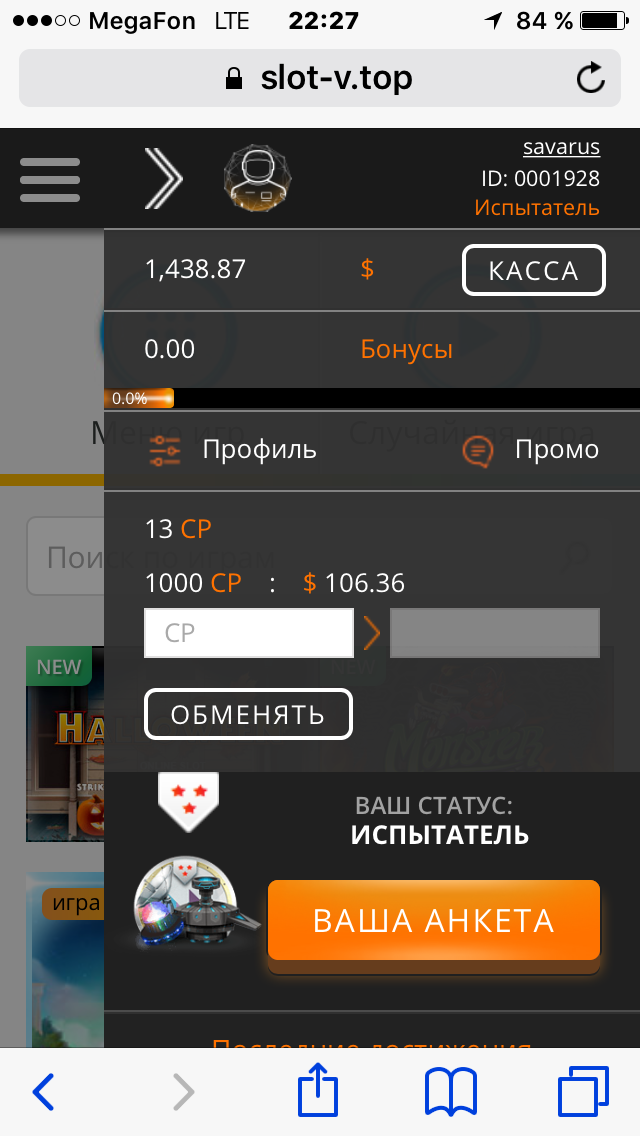Viewport: 640px width, 1136px height.
Task: Show open Safari tabs
Action: 582,1092
